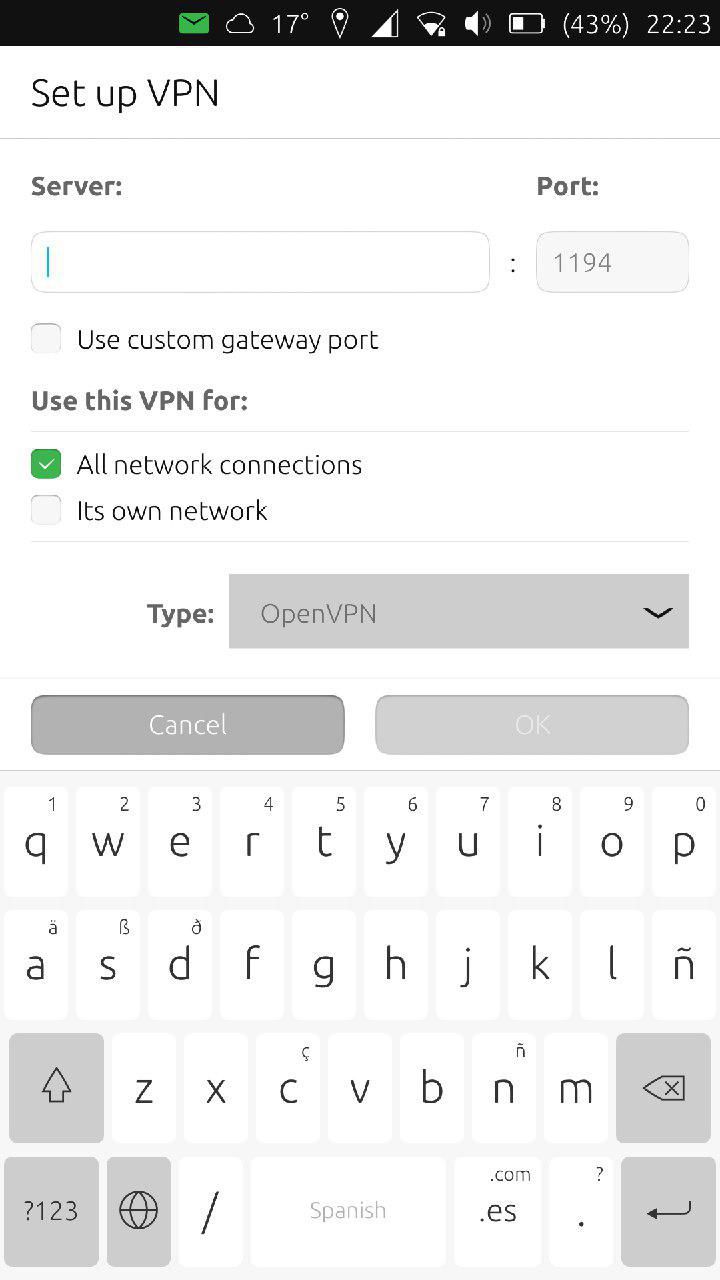Open the keyboard language globe

pyautogui.click(x=138, y=1211)
